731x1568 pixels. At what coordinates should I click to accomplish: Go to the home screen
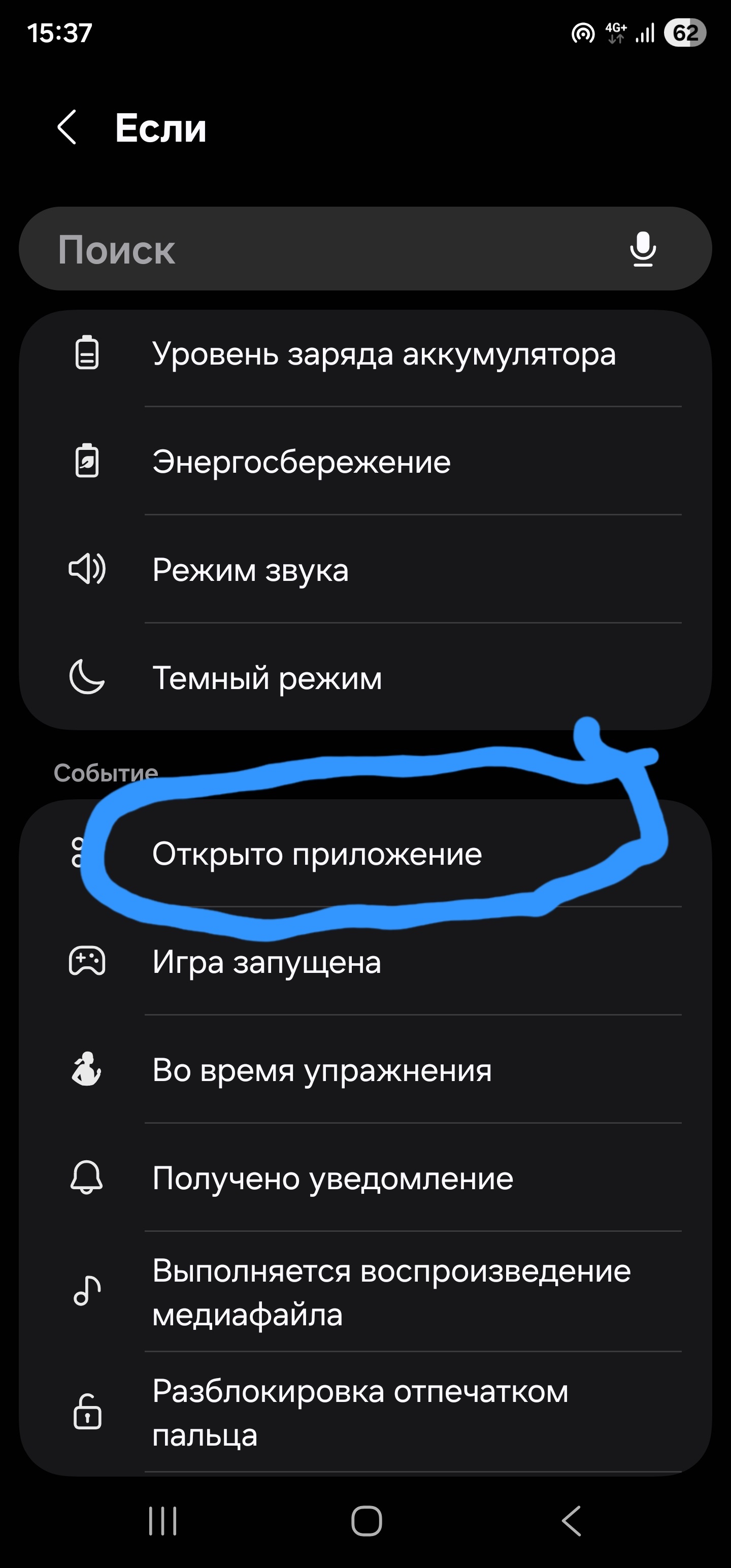(x=367, y=1522)
